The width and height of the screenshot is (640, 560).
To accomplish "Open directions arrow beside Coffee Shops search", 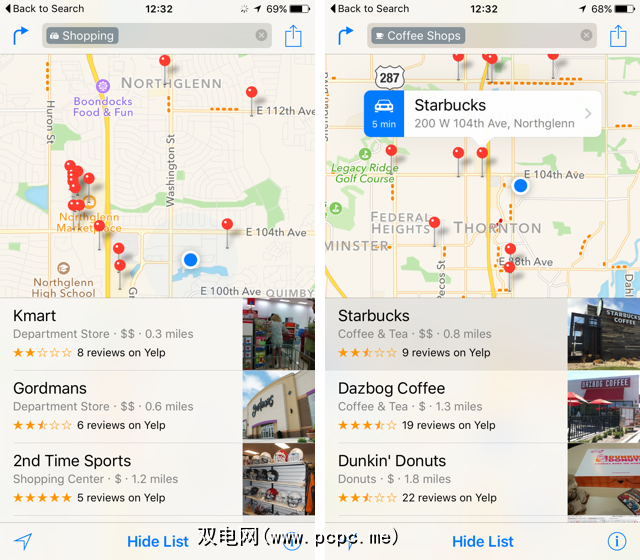I will coord(346,36).
